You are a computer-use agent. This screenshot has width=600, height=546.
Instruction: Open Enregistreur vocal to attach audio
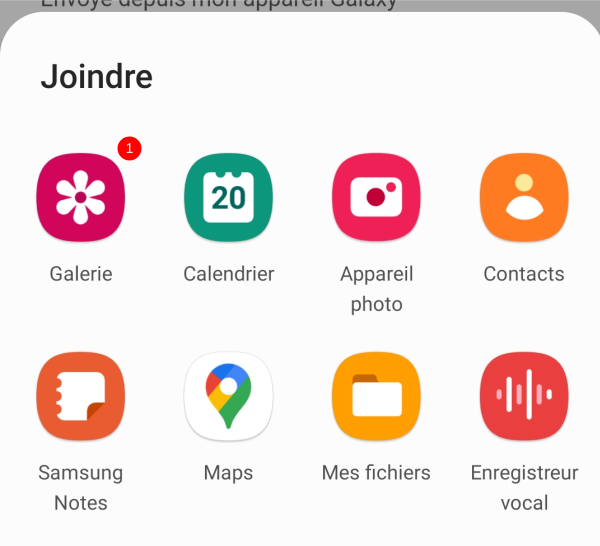[x=524, y=396]
